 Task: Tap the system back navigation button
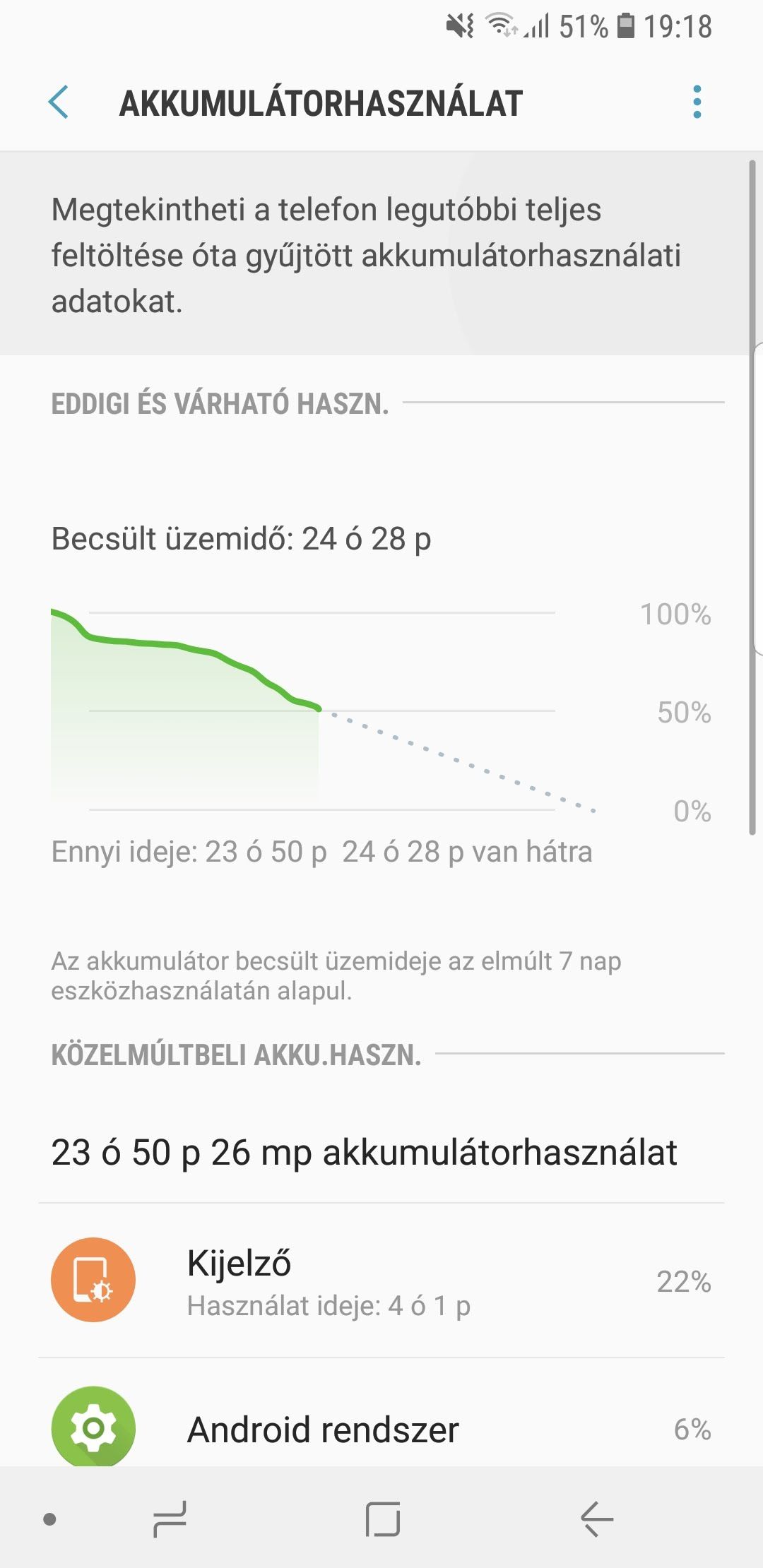click(x=597, y=1519)
